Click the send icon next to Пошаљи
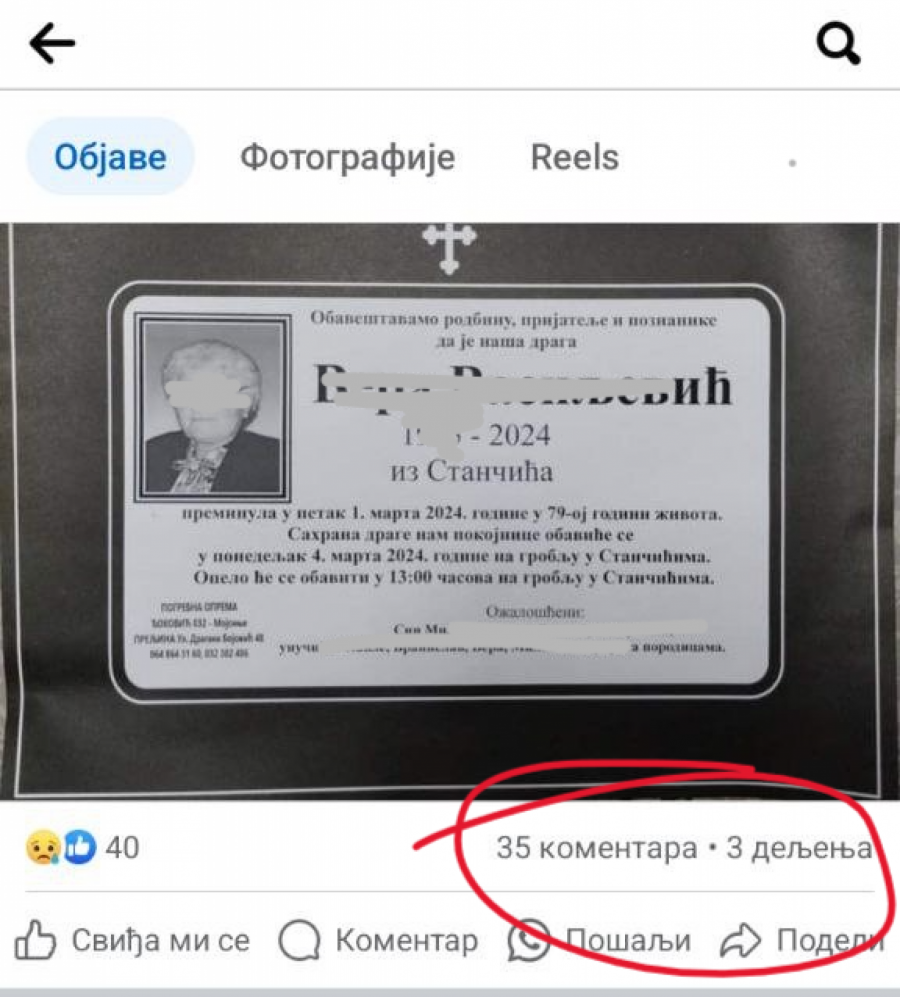The image size is (900, 997). click(x=528, y=939)
